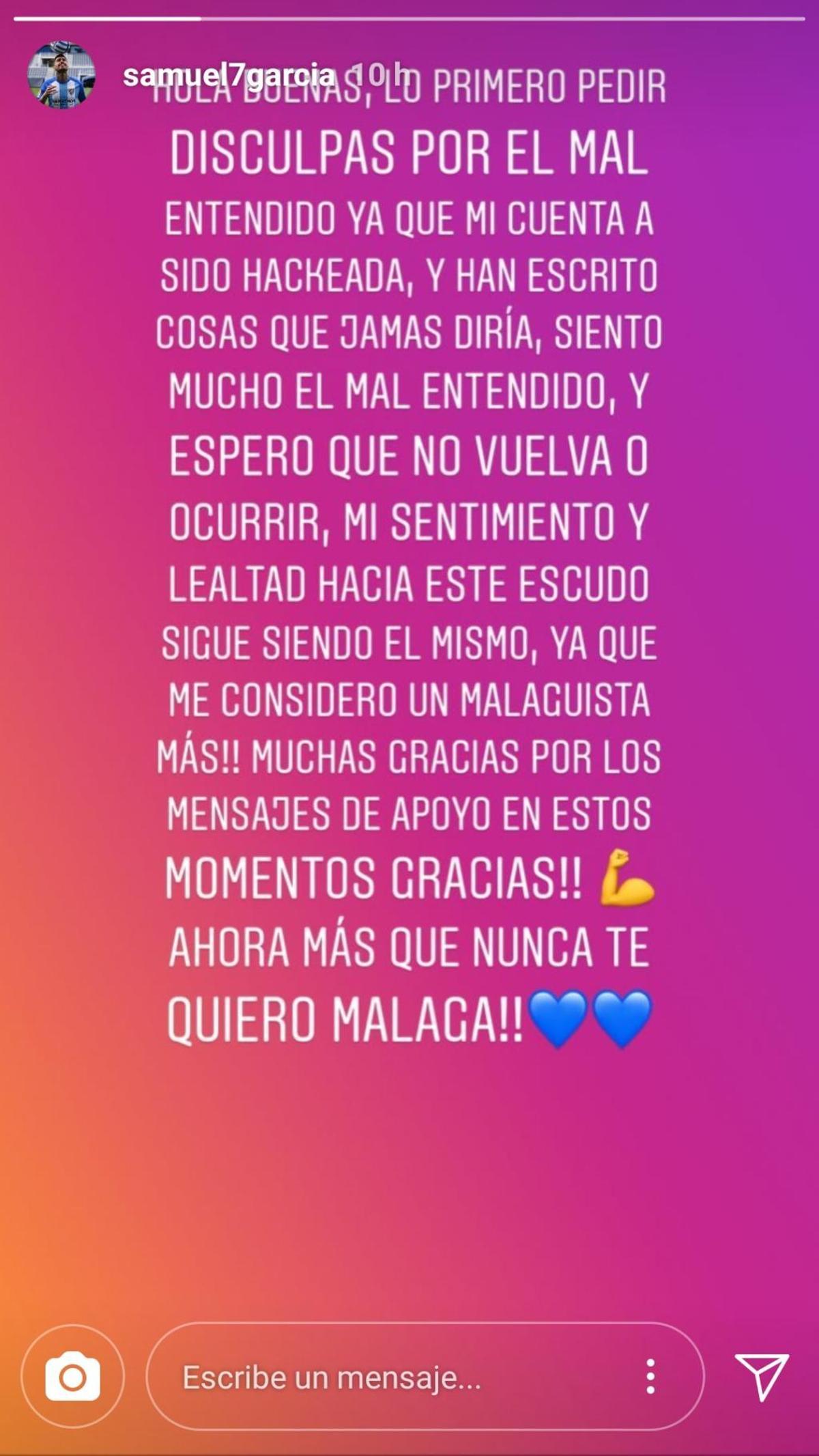The height and width of the screenshot is (1456, 819).
Task: Share the story via paper plane icon
Action: coord(762,1376)
